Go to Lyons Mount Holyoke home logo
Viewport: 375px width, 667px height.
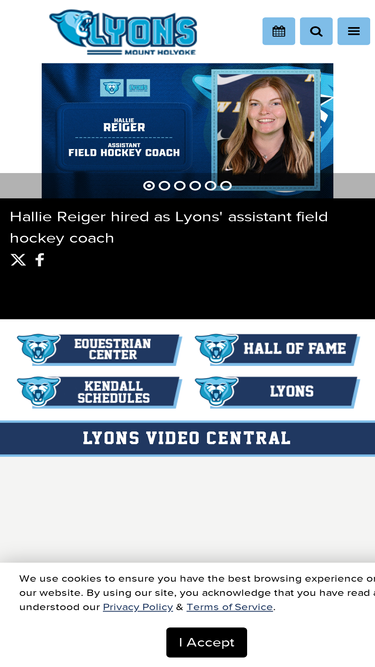tap(123, 32)
